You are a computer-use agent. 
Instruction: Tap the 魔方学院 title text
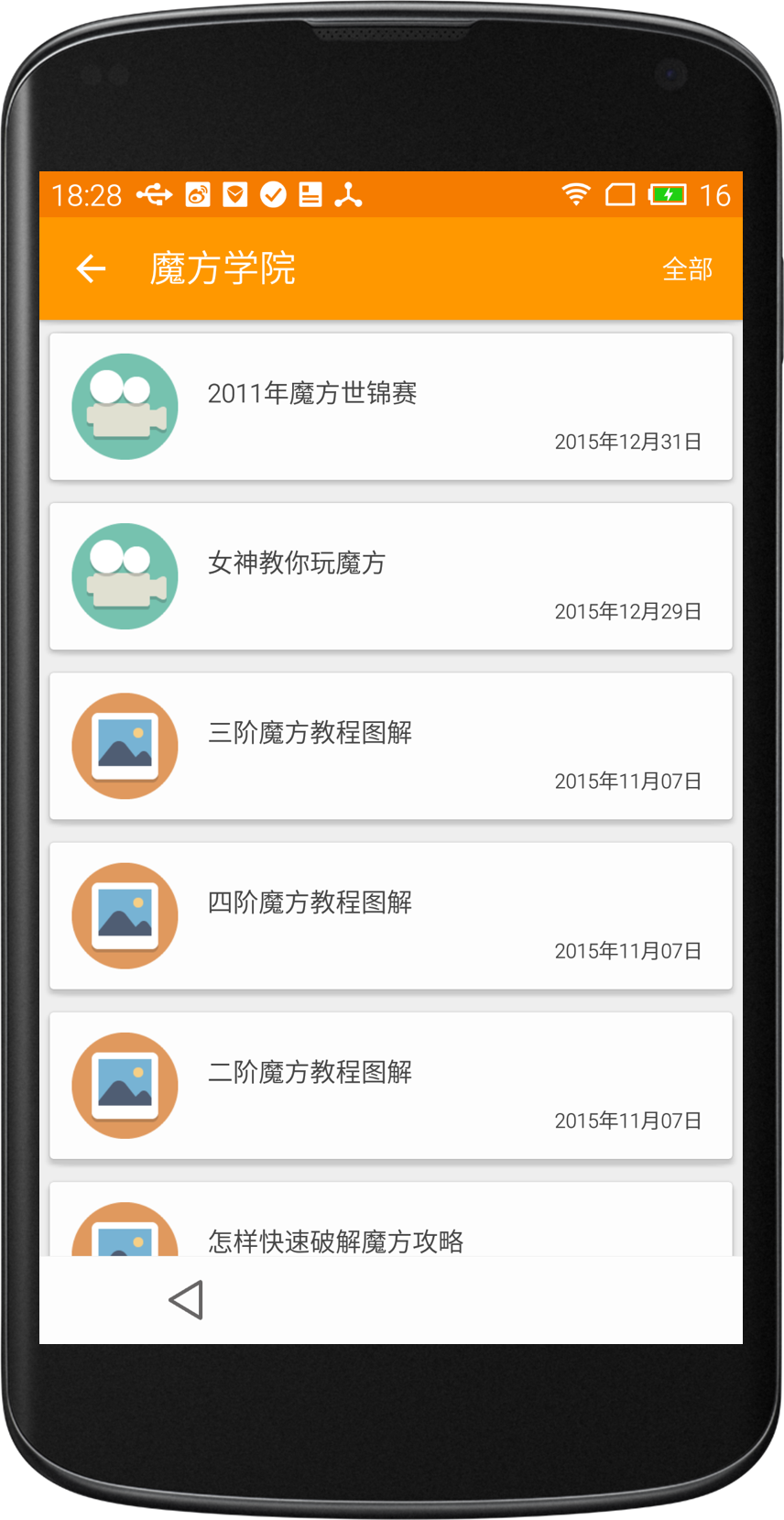[x=221, y=268]
